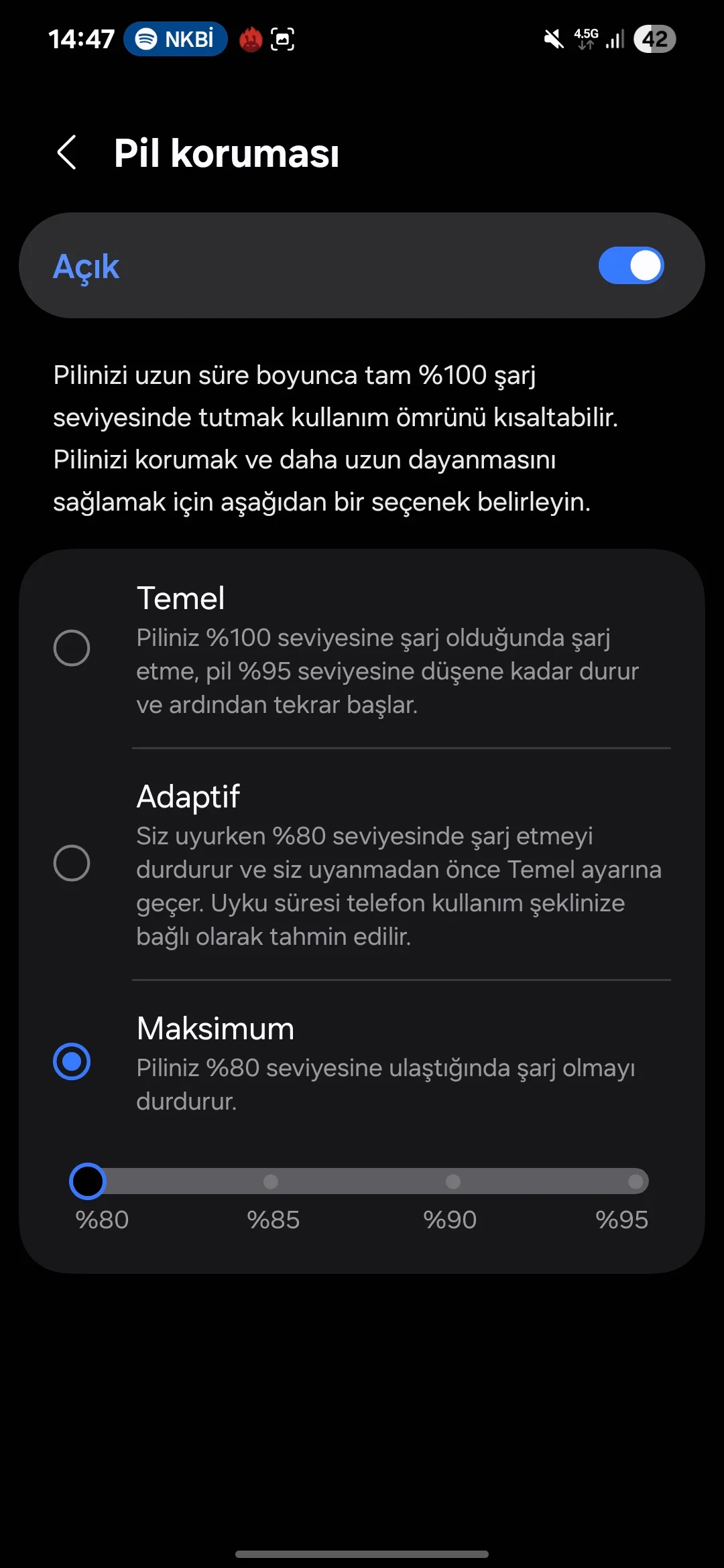Set the charge limit slider to %85

[271, 1181]
